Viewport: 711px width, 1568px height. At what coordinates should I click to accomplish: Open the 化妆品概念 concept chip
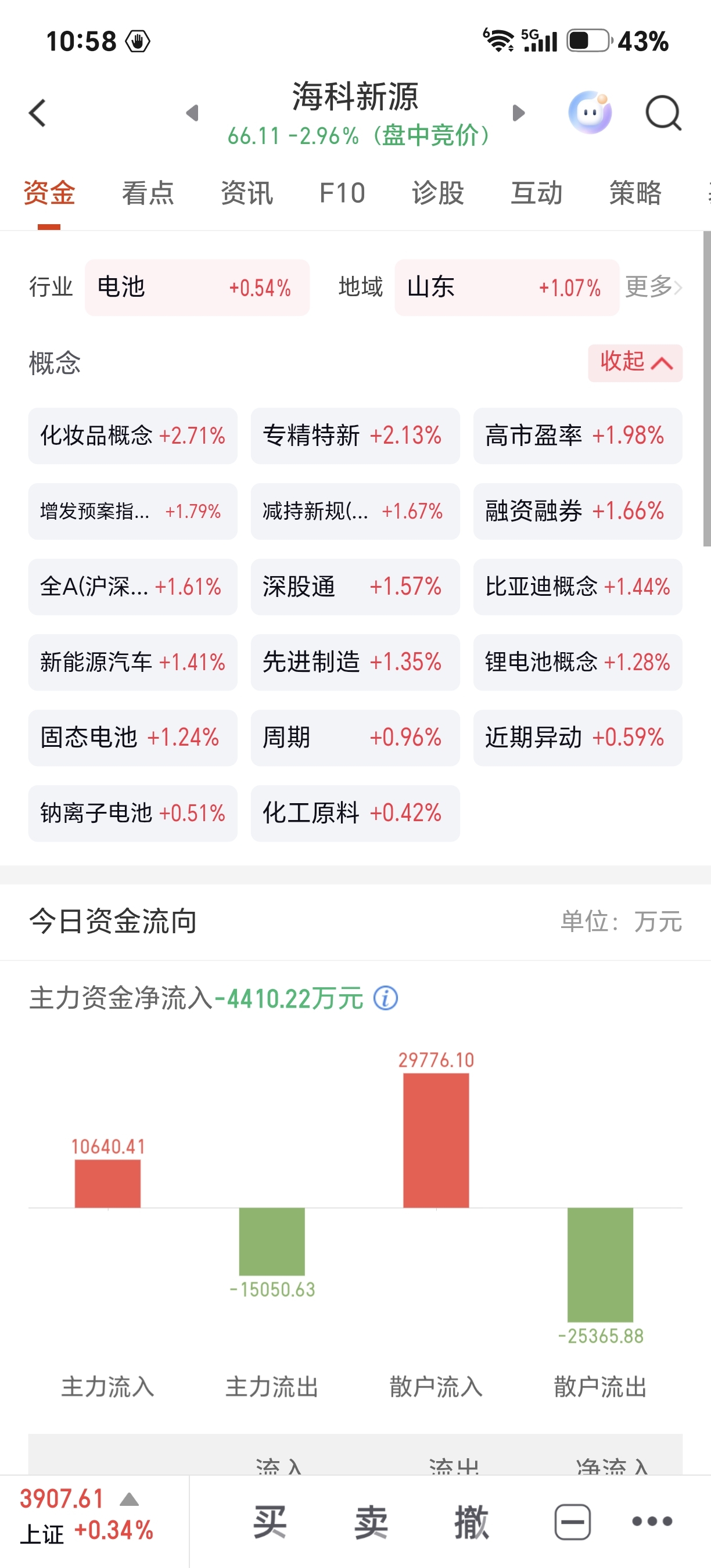pos(132,436)
